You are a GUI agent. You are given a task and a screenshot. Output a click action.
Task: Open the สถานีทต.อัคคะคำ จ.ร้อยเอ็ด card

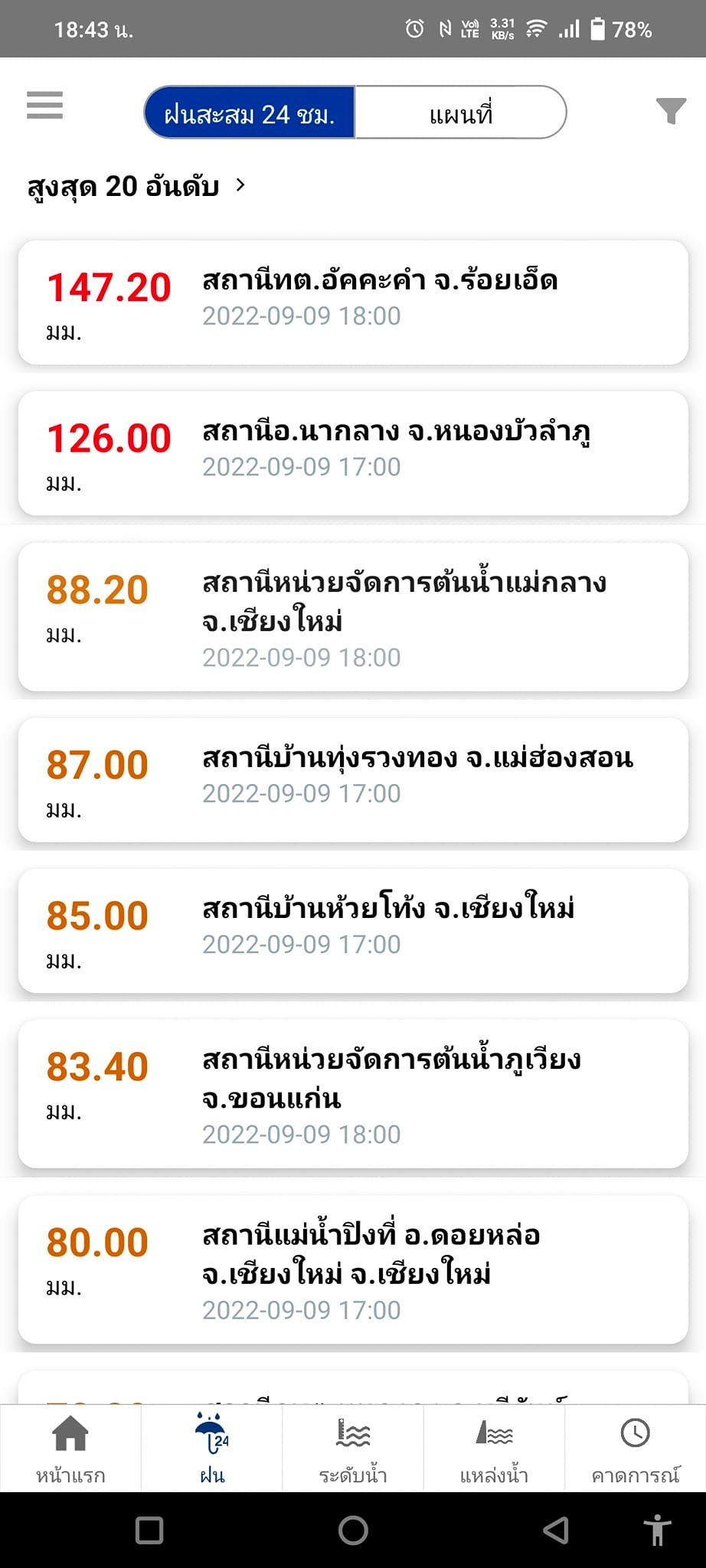click(353, 302)
